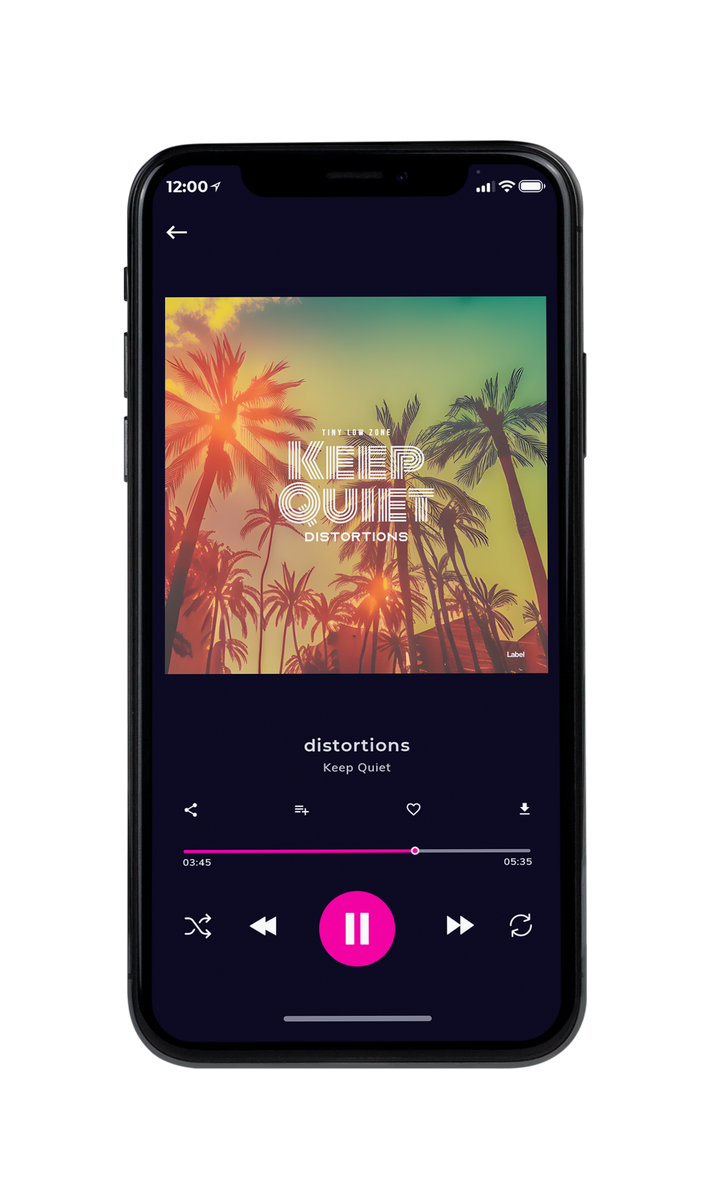Share the song distortions
Screen dimensions: 720x1200
pos(191,810)
